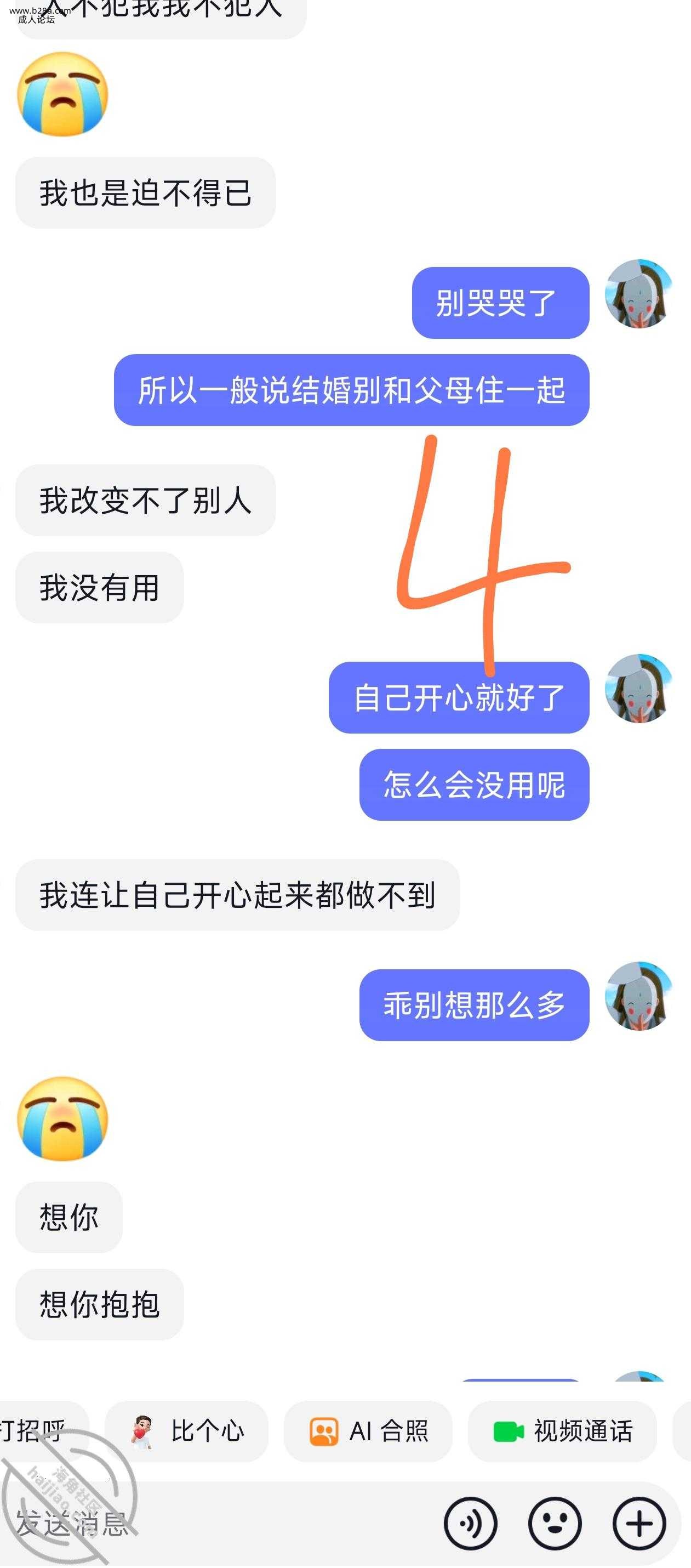This screenshot has width=691, height=1568.
Task: Tap the avatar beside 自己开心就好了
Action: coord(639,689)
